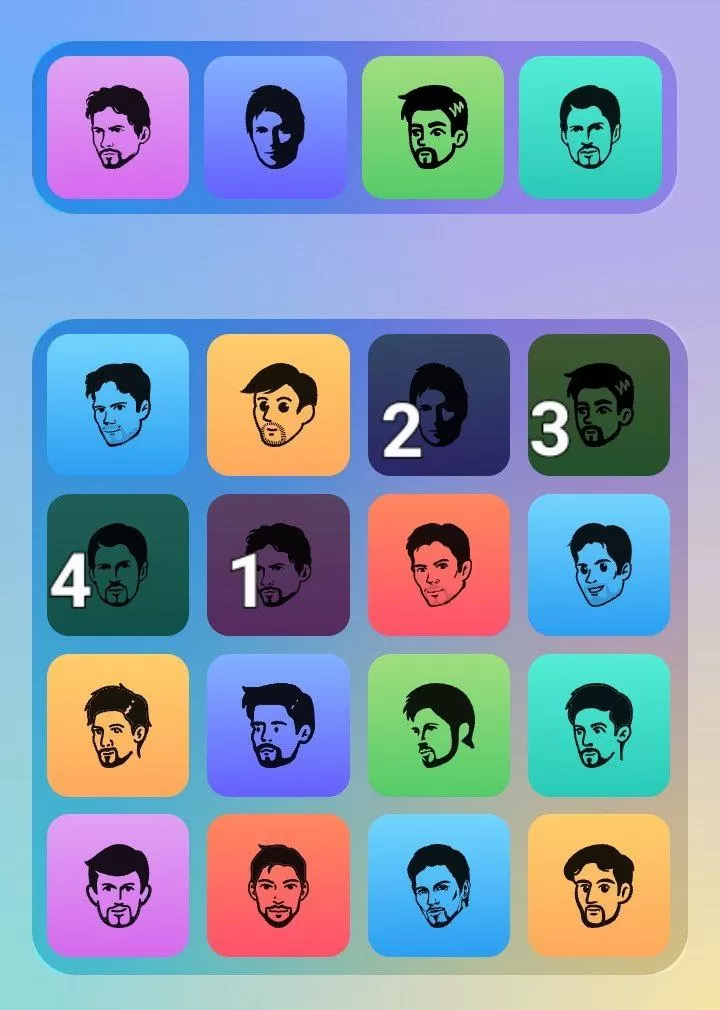The image size is (720, 1010).
Task: Tap the selected tile numbered 4
Action: pos(118,565)
